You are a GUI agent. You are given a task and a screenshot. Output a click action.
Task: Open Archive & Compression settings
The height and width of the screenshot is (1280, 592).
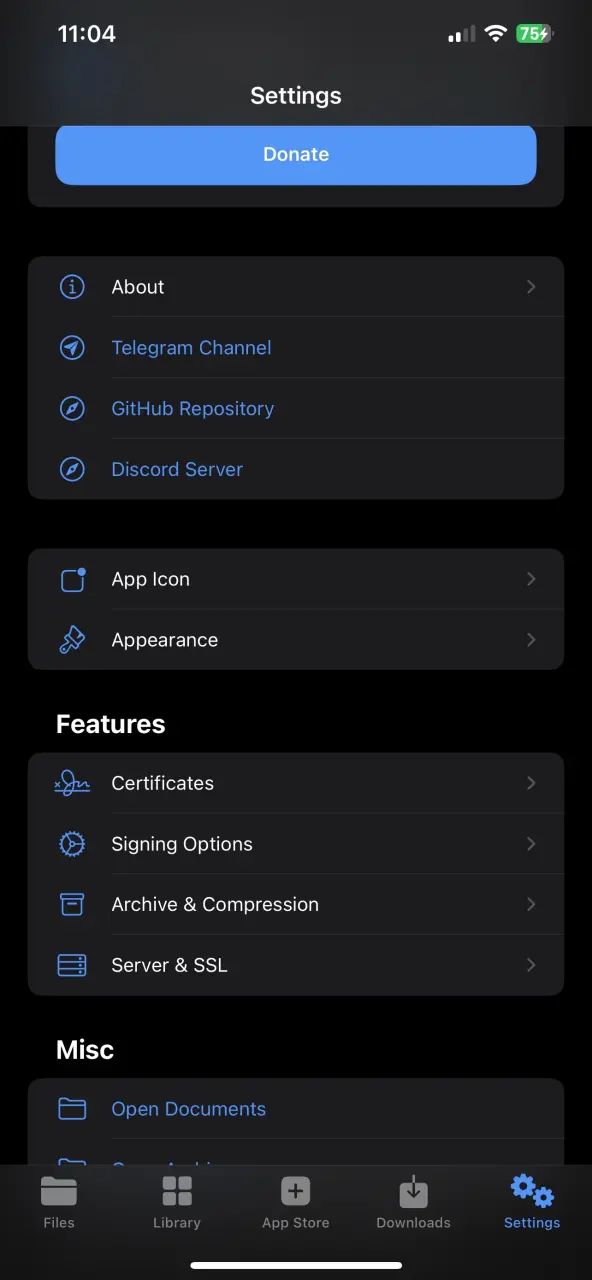coord(296,904)
